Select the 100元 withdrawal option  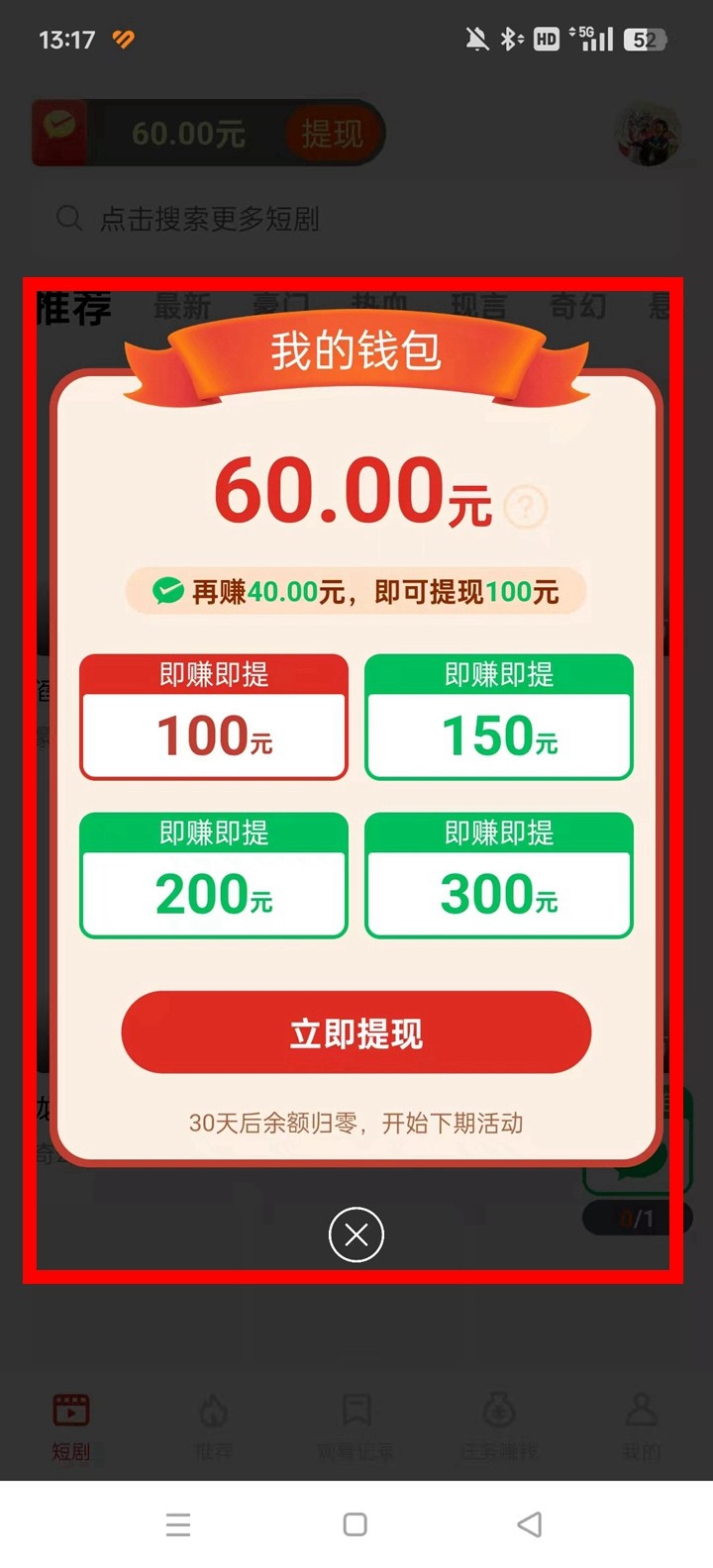coord(214,718)
